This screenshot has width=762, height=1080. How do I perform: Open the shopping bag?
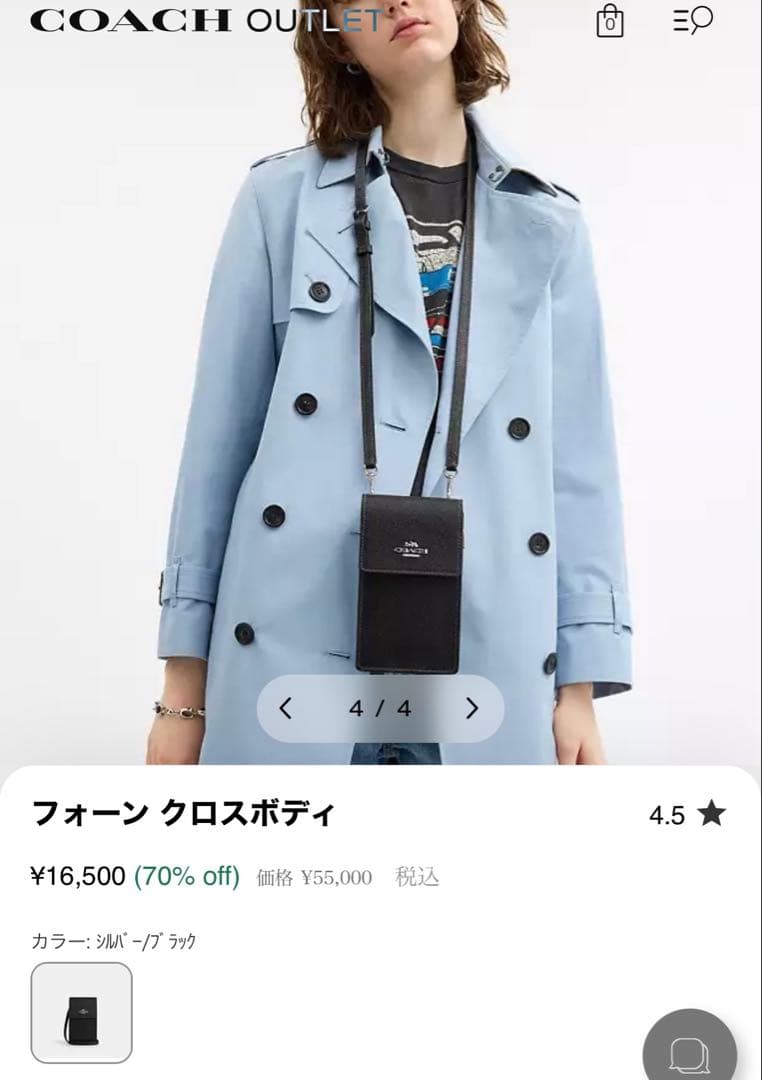click(609, 21)
